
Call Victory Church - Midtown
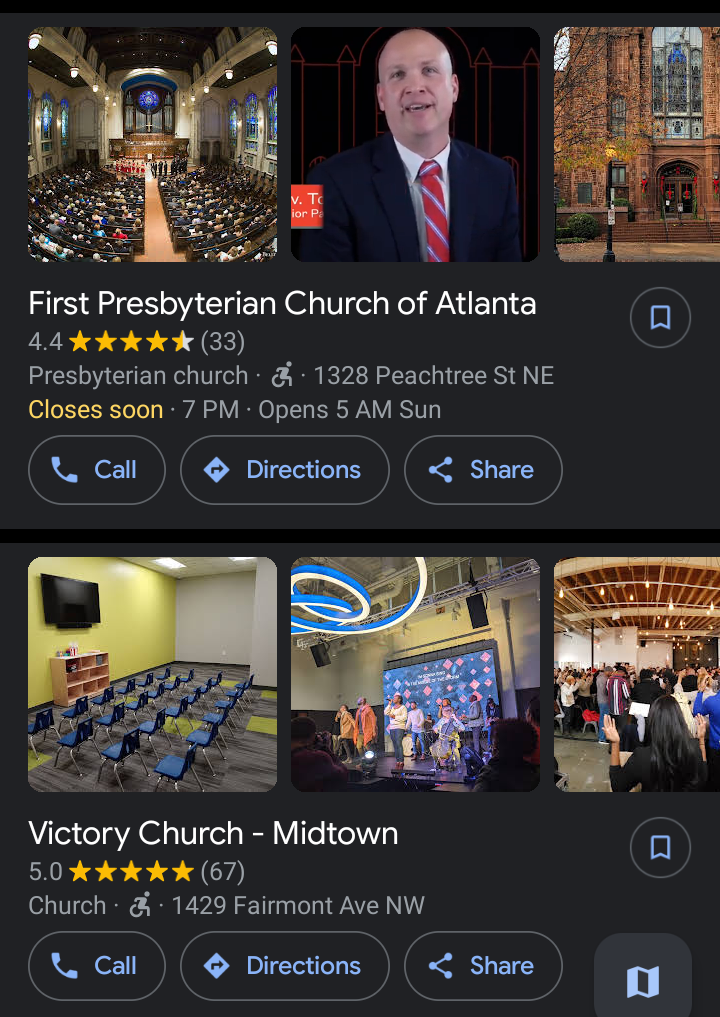point(97,966)
